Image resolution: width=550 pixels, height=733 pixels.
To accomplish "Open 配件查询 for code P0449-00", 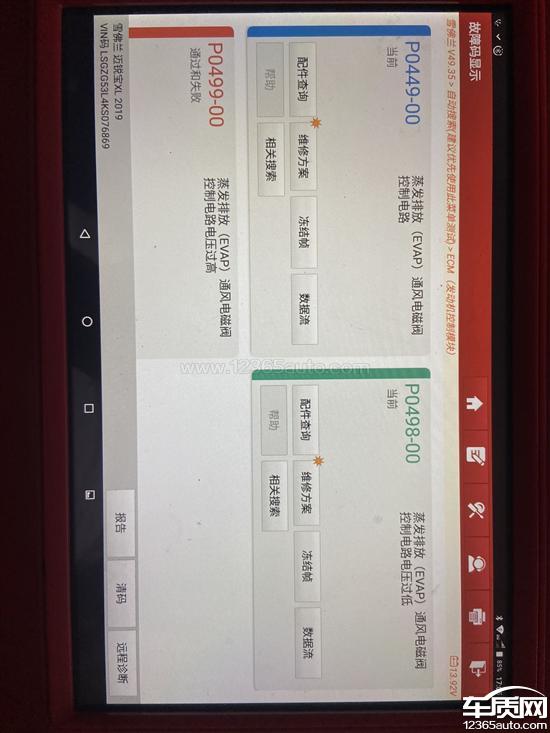I will click(x=303, y=79).
